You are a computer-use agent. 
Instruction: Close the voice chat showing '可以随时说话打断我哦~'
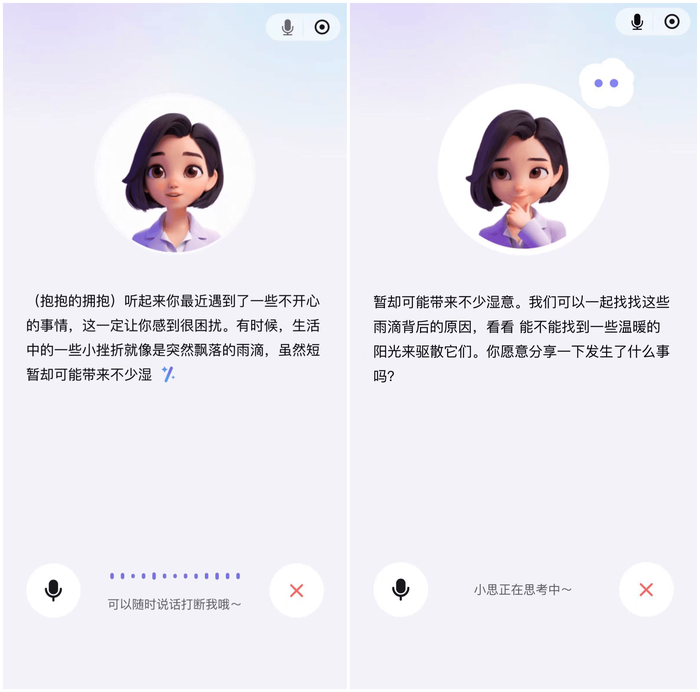point(296,590)
